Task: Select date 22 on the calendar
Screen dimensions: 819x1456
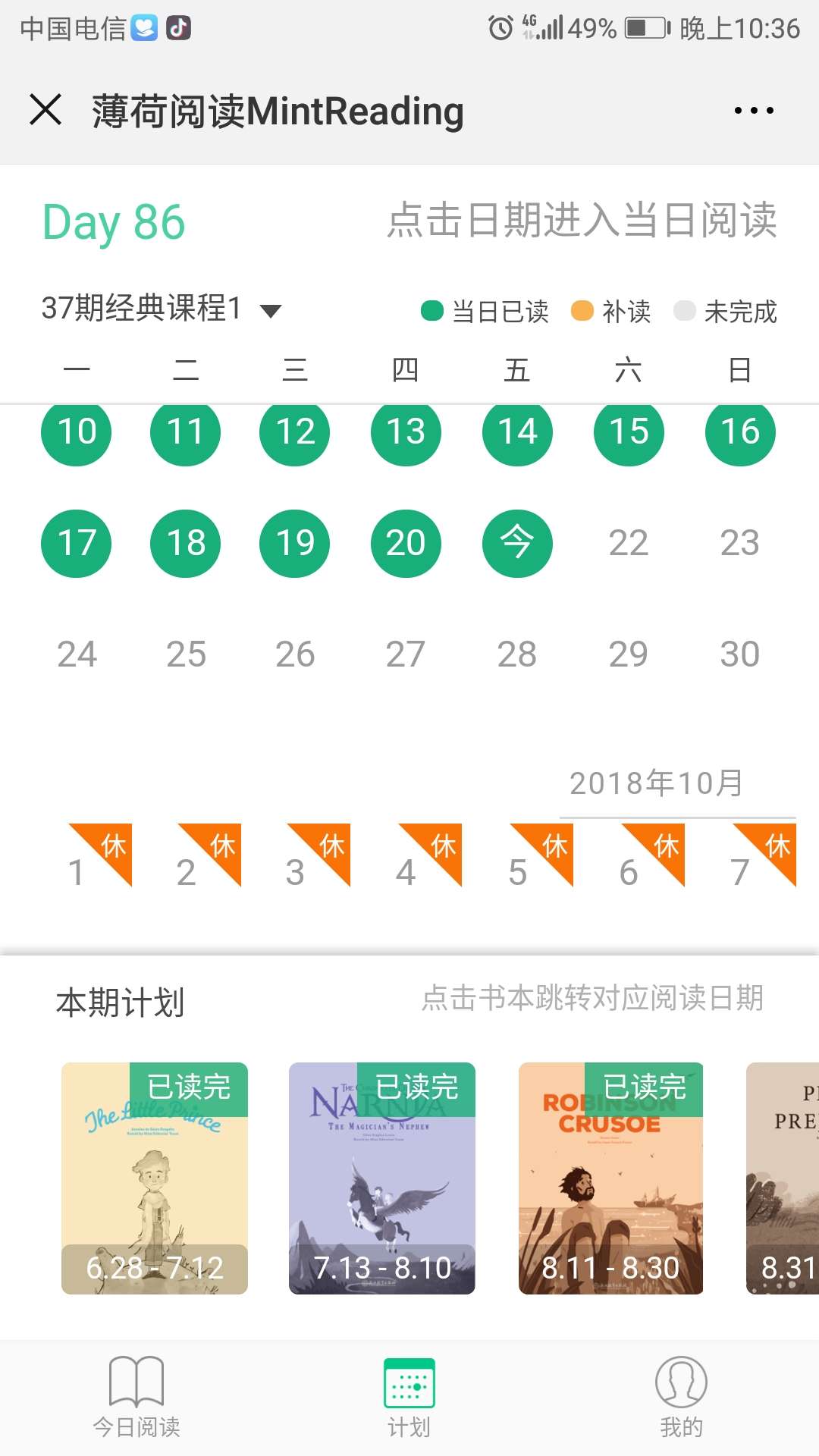Action: point(628,542)
